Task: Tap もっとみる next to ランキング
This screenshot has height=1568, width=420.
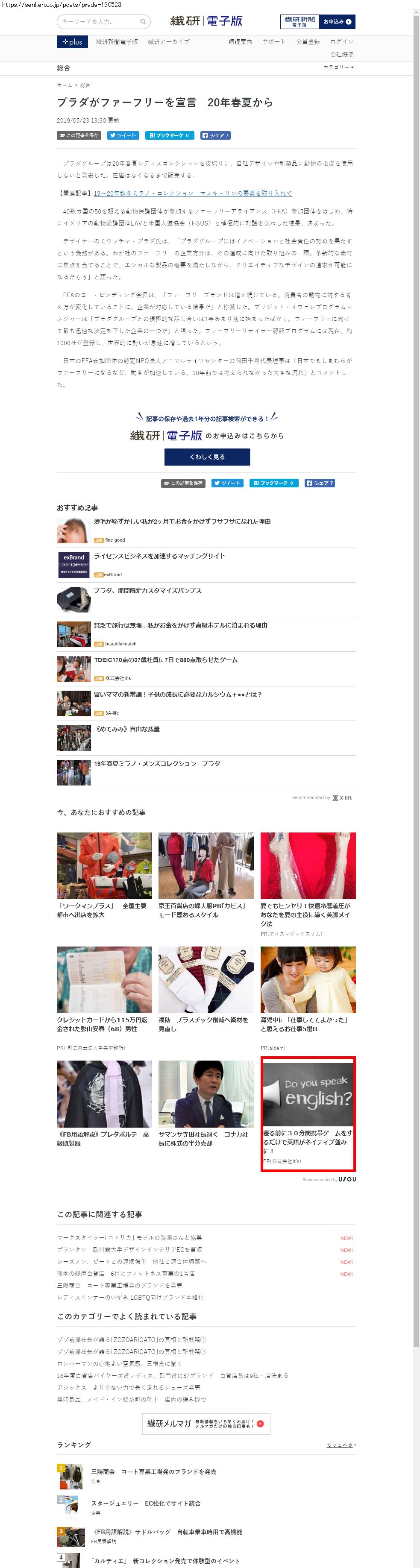Action: click(x=341, y=1445)
